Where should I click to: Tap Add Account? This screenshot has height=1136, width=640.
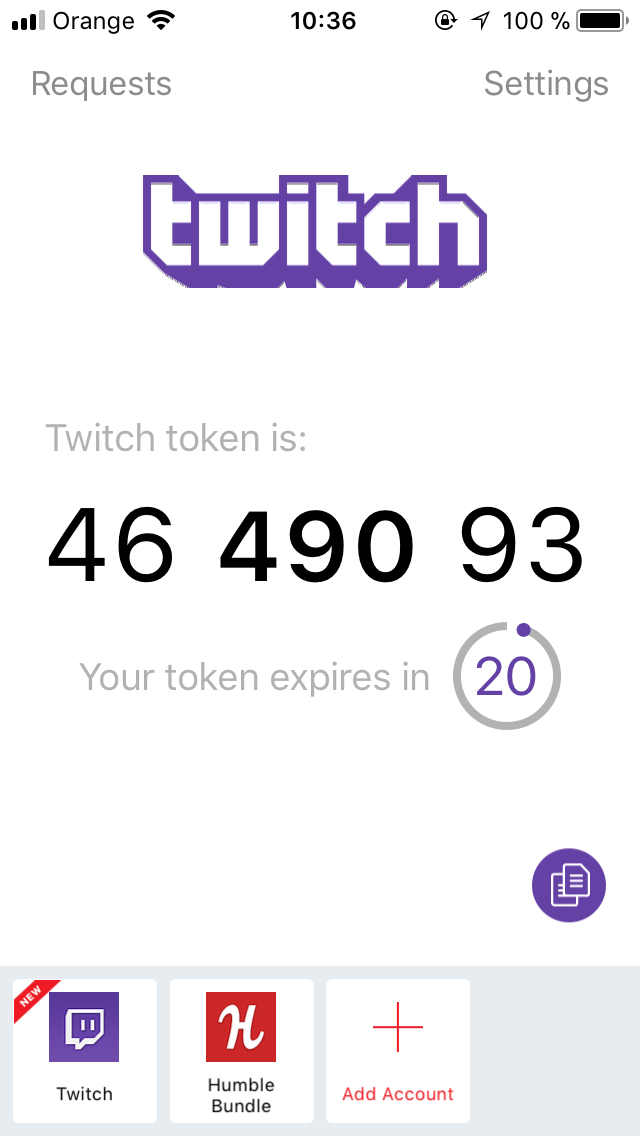[398, 1051]
